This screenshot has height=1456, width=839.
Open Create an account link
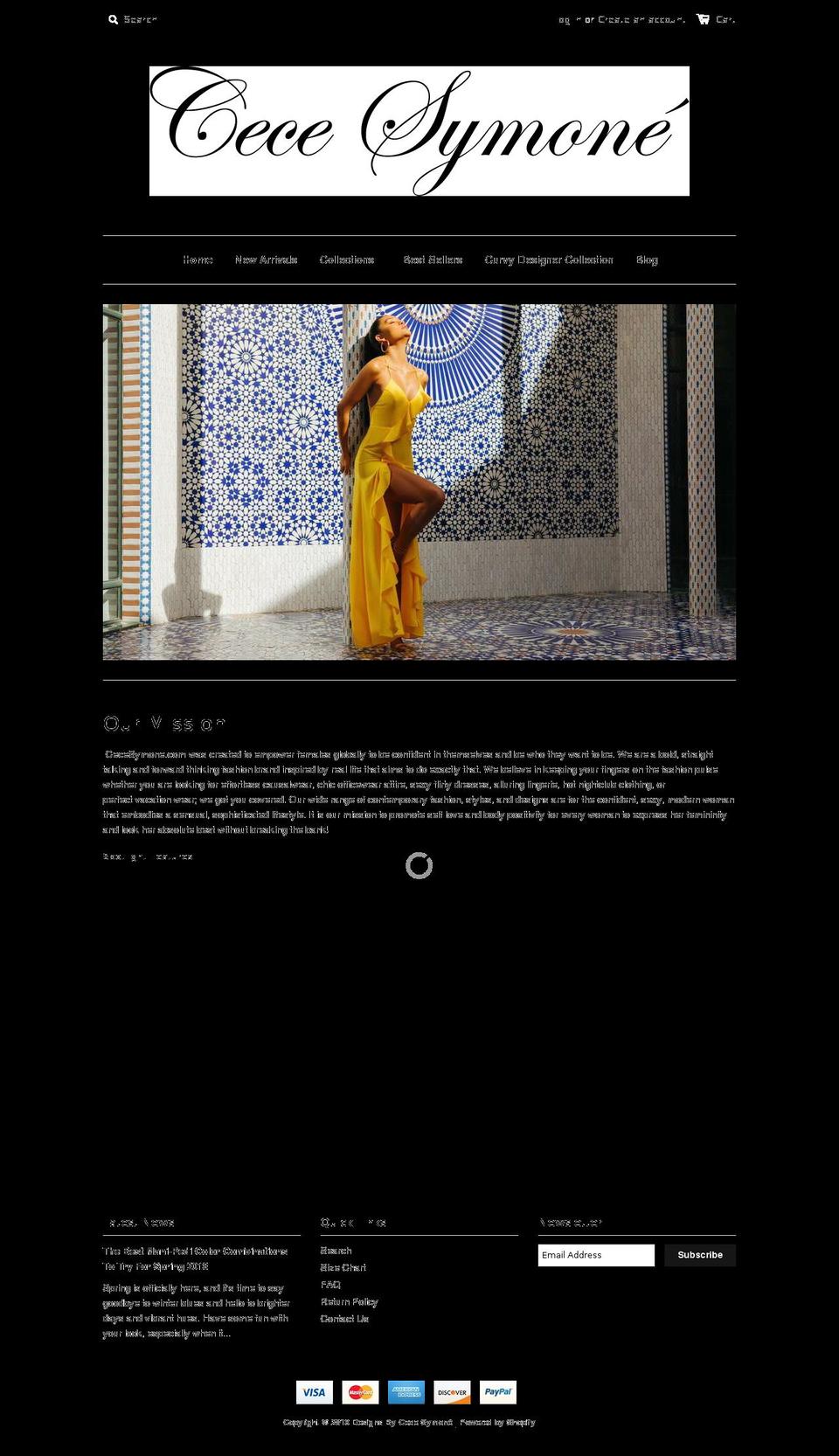click(641, 19)
